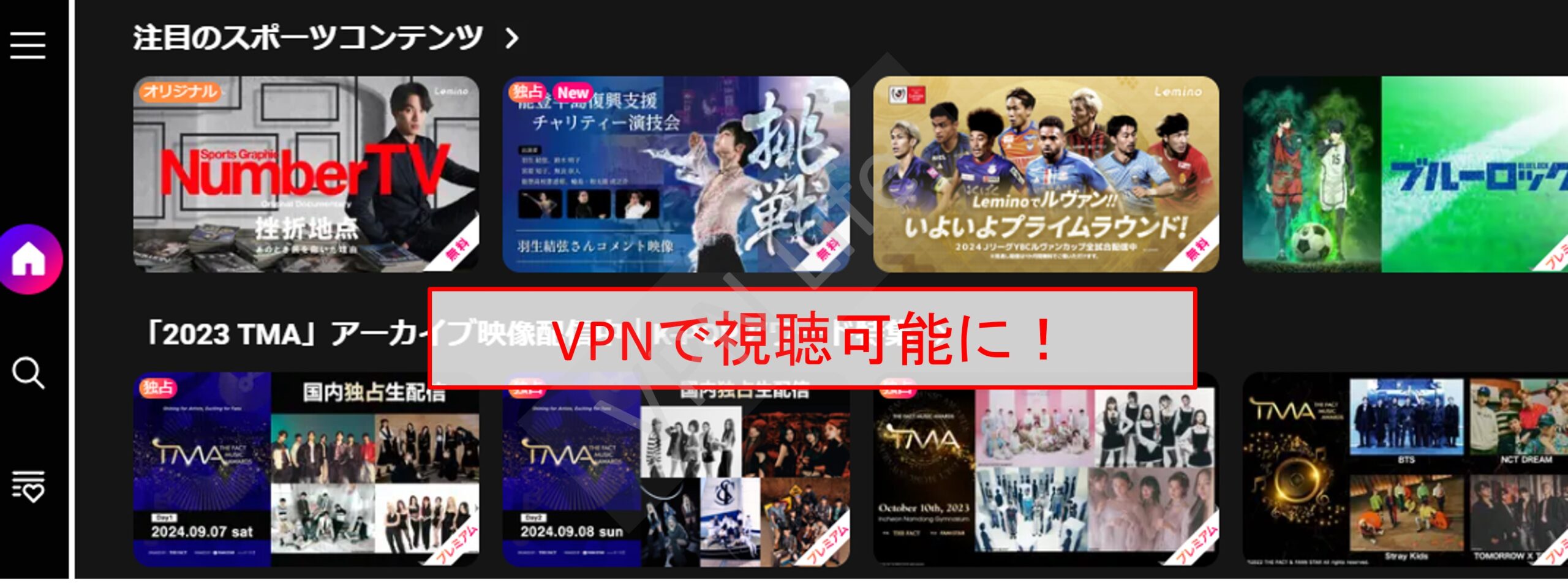The image size is (1568, 583).
Task: Open the hamburger drawer menu
Action: [28, 45]
